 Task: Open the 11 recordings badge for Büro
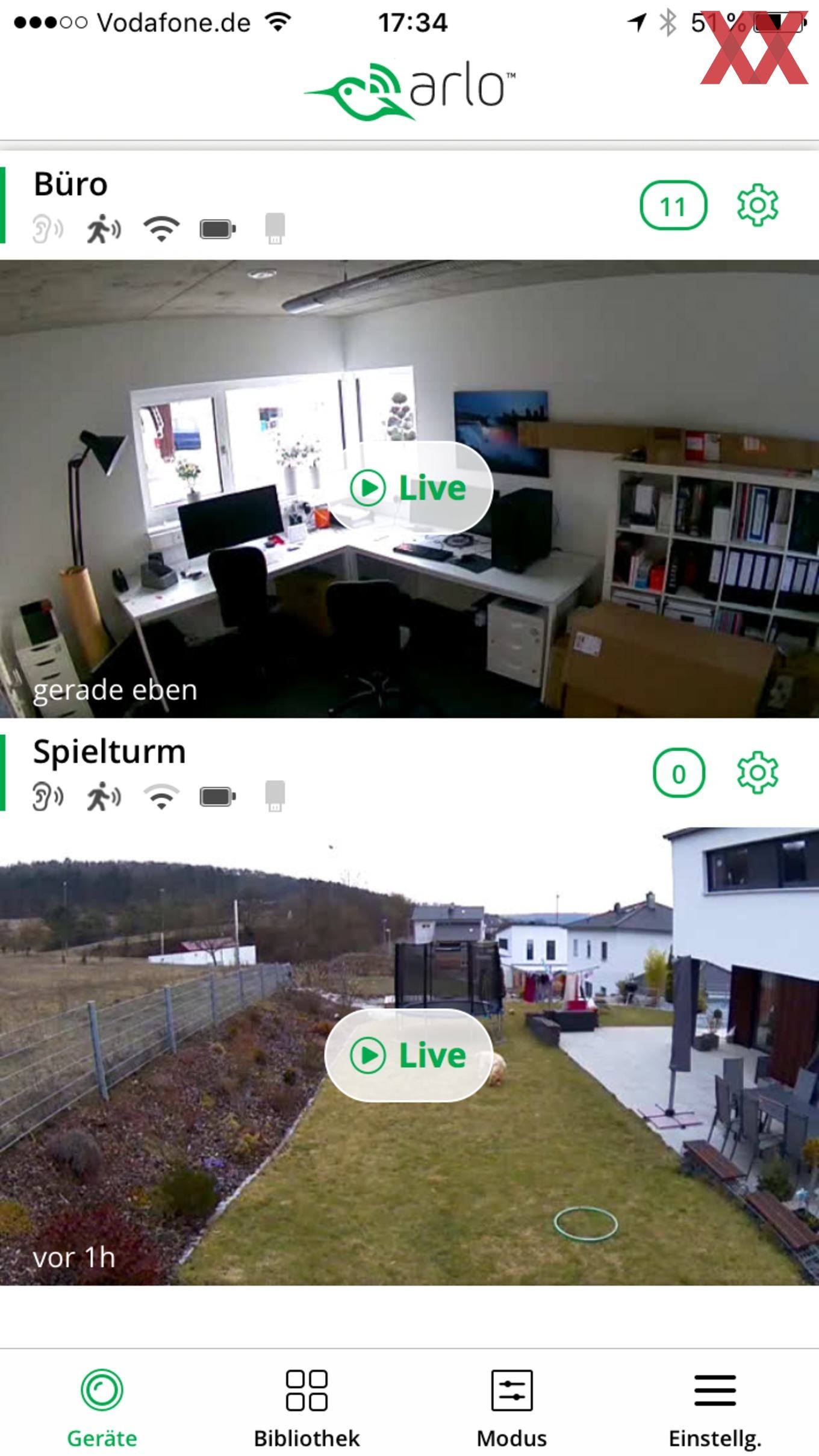coord(673,205)
